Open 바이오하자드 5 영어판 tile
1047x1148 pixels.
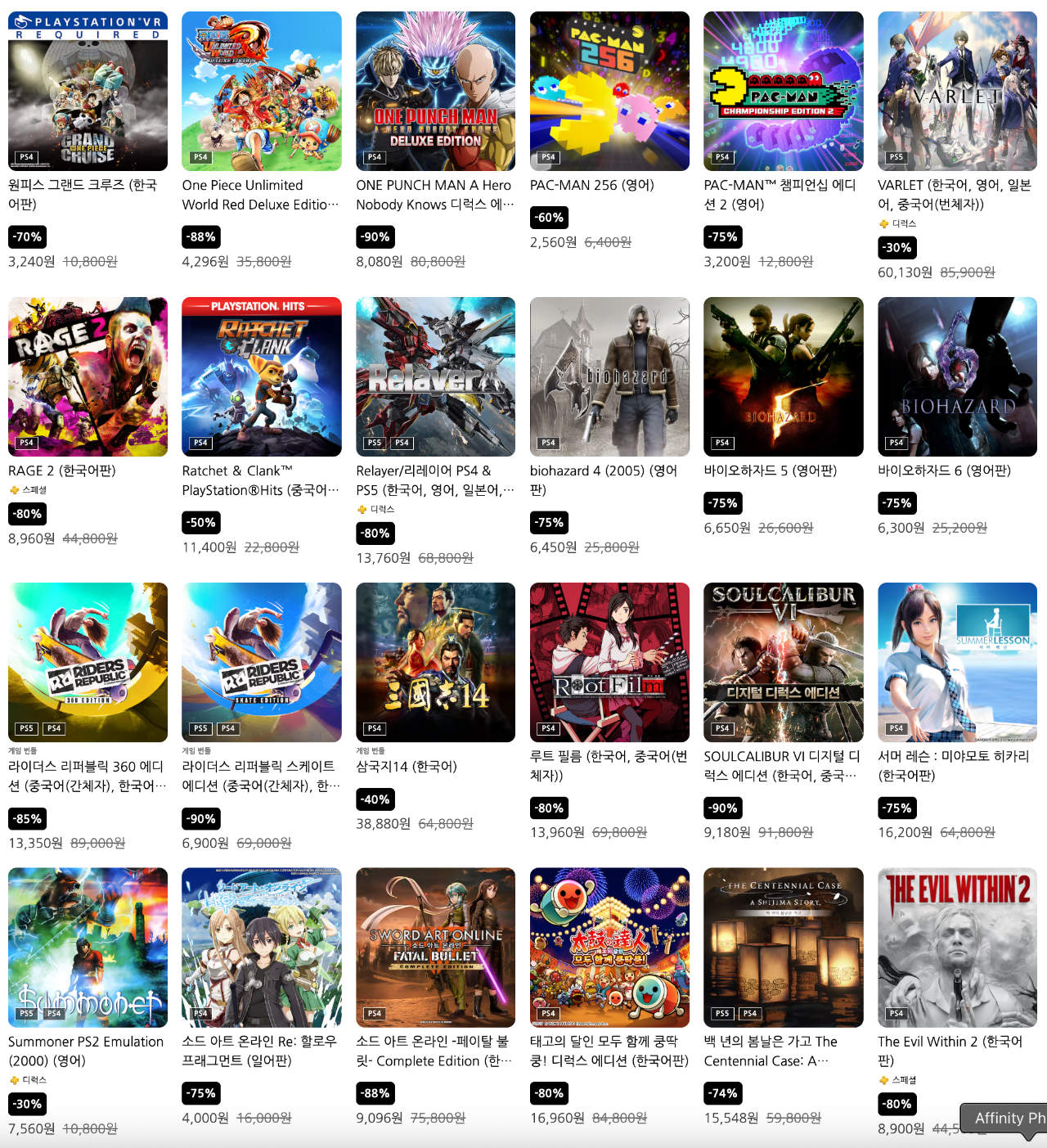(783, 376)
